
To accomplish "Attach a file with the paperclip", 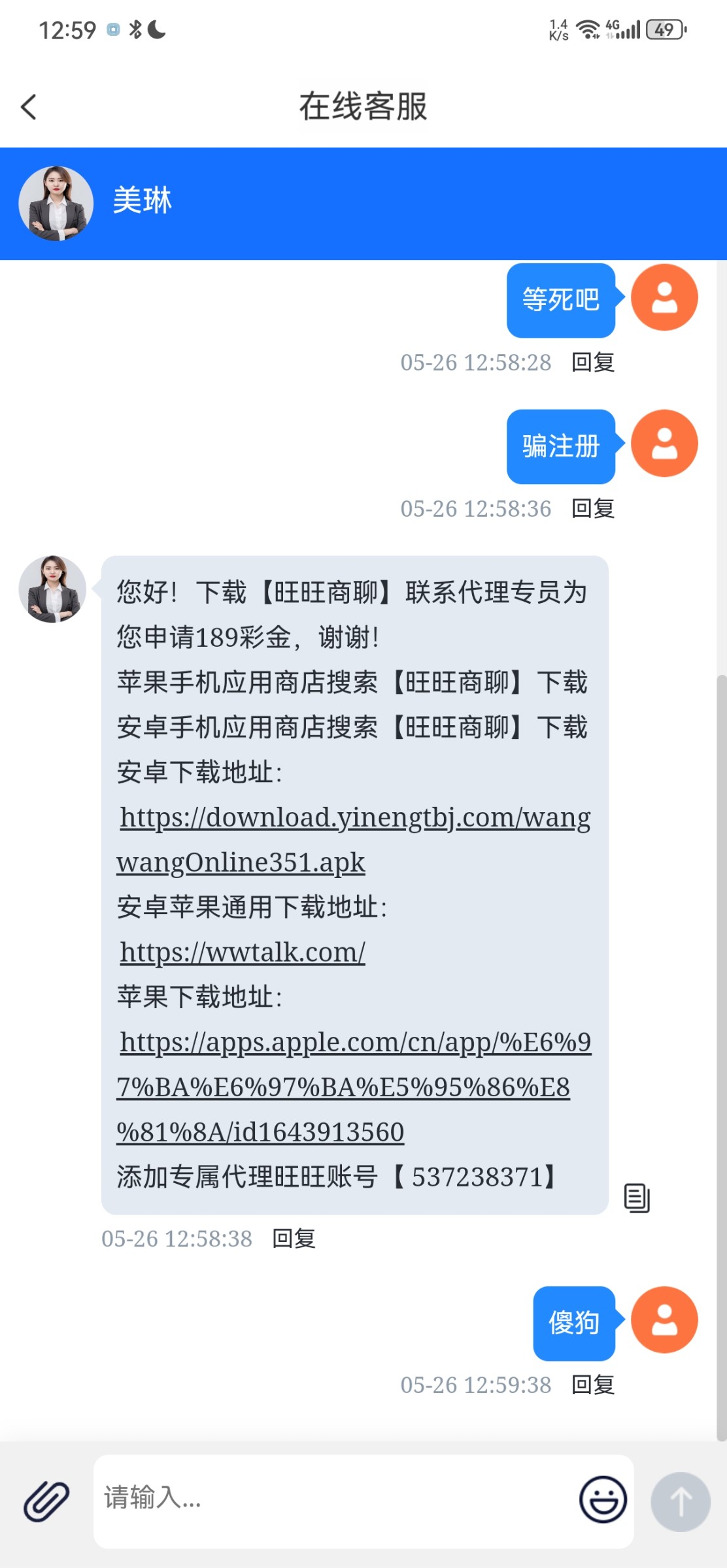I will click(x=46, y=1501).
